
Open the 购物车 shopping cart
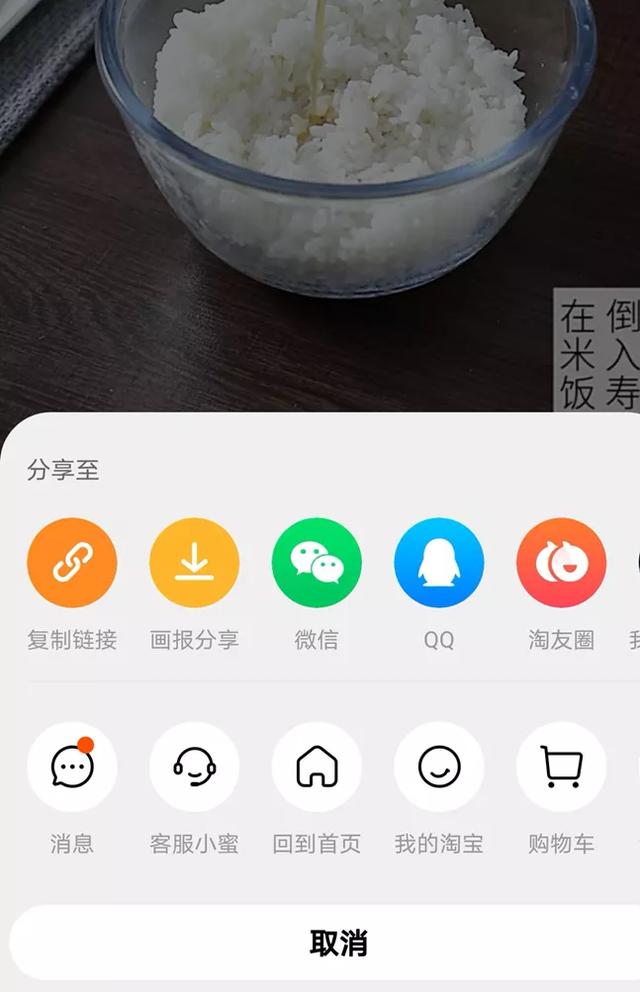tap(561, 767)
